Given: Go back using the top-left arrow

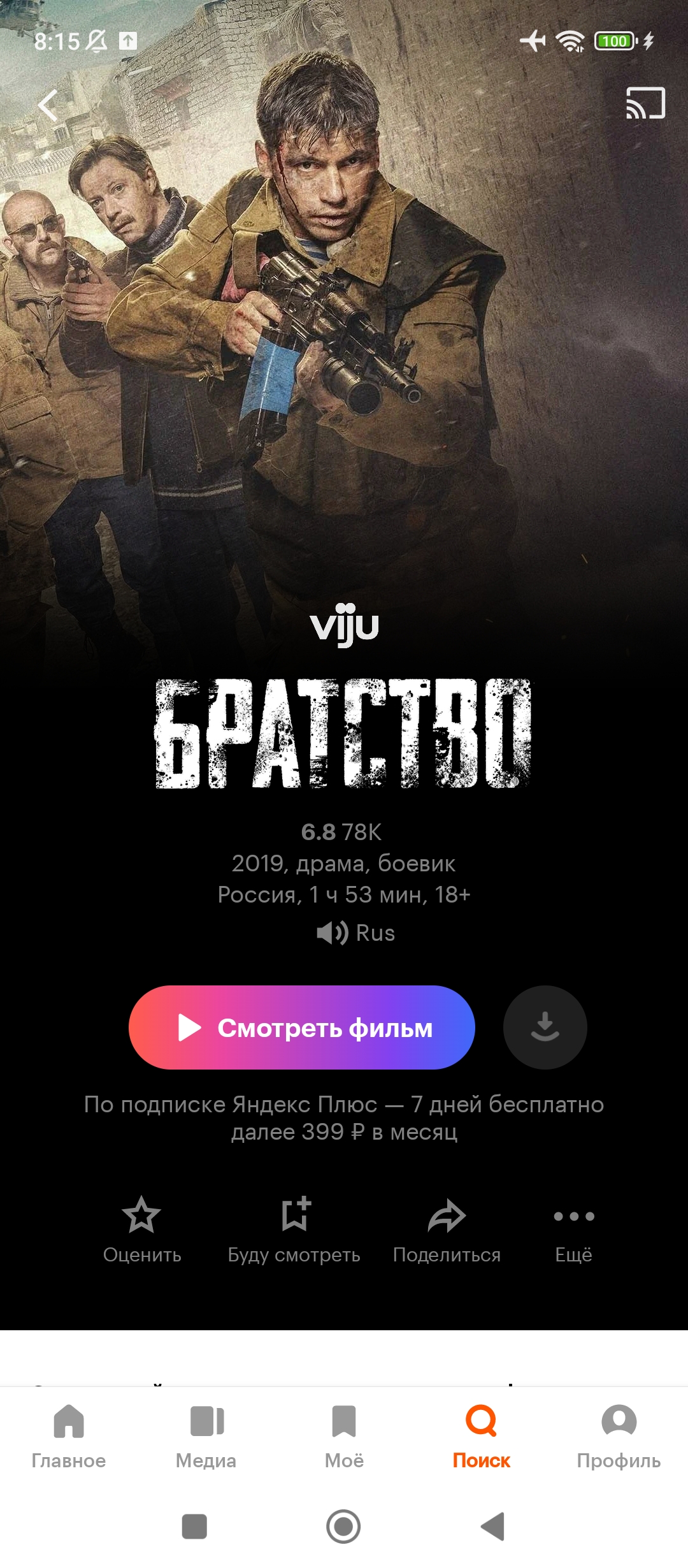Looking at the screenshot, I should coord(48,105).
